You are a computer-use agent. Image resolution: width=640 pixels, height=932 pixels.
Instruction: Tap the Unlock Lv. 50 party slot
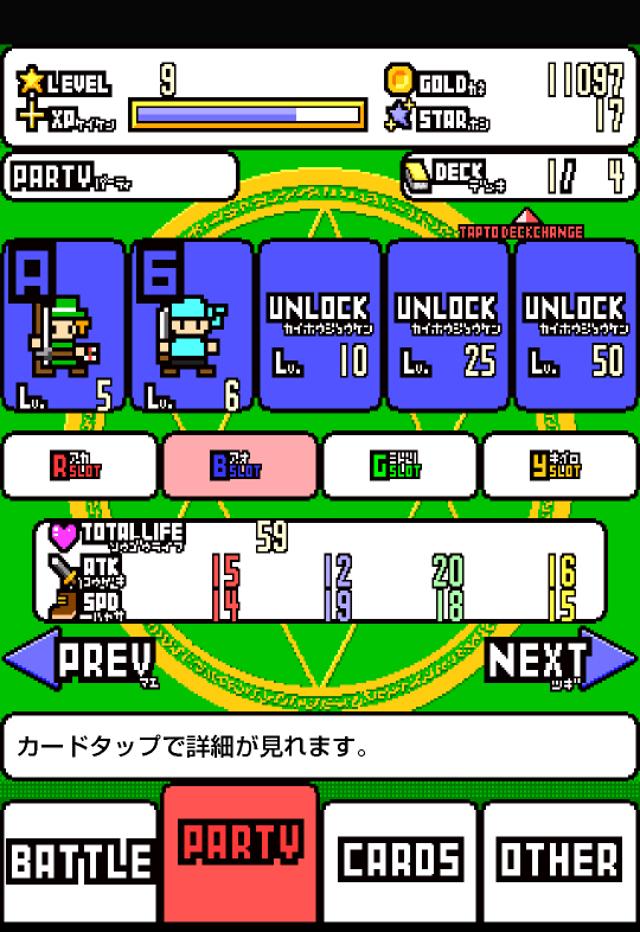tap(576, 325)
